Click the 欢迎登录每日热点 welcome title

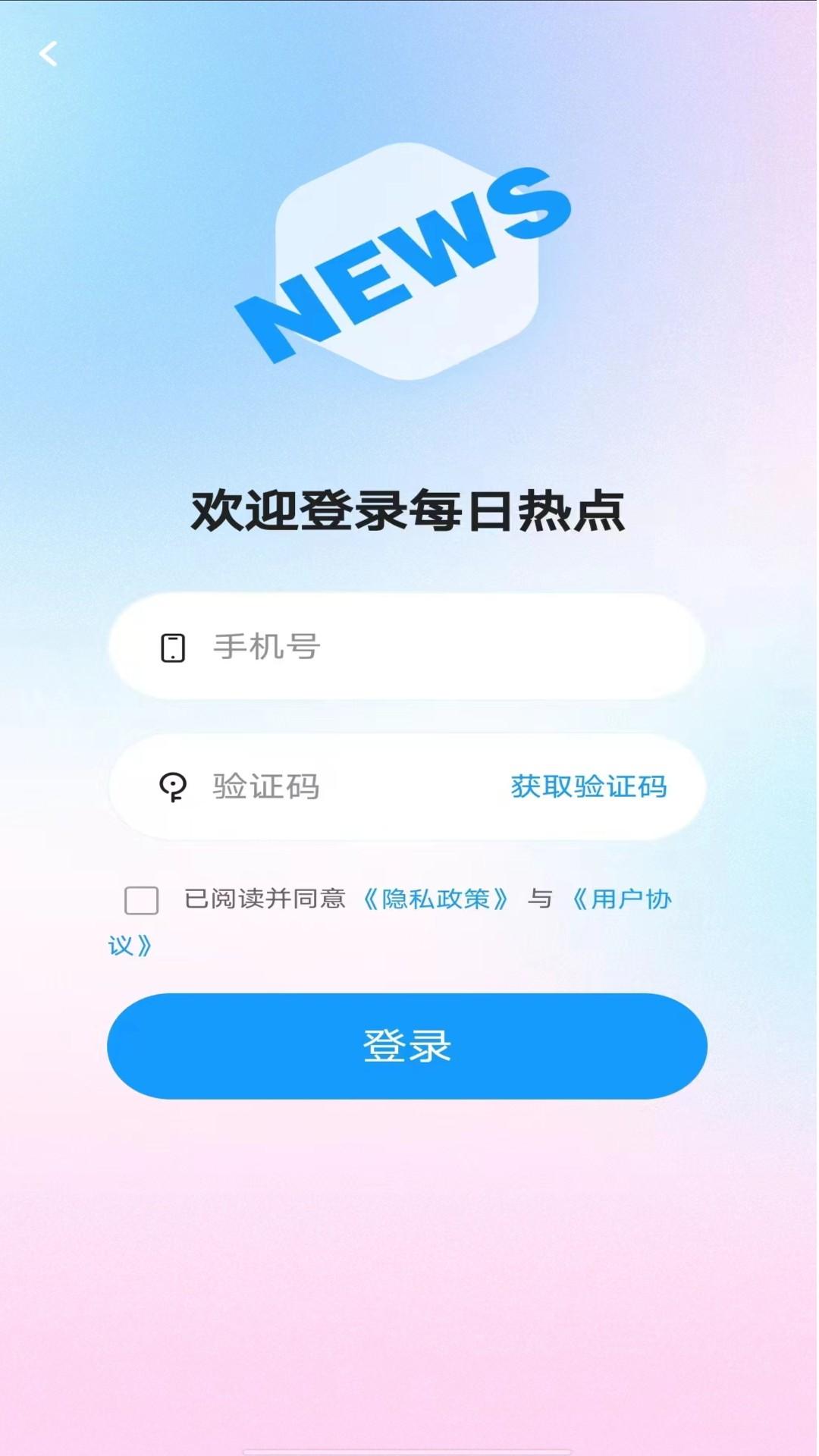point(409,510)
